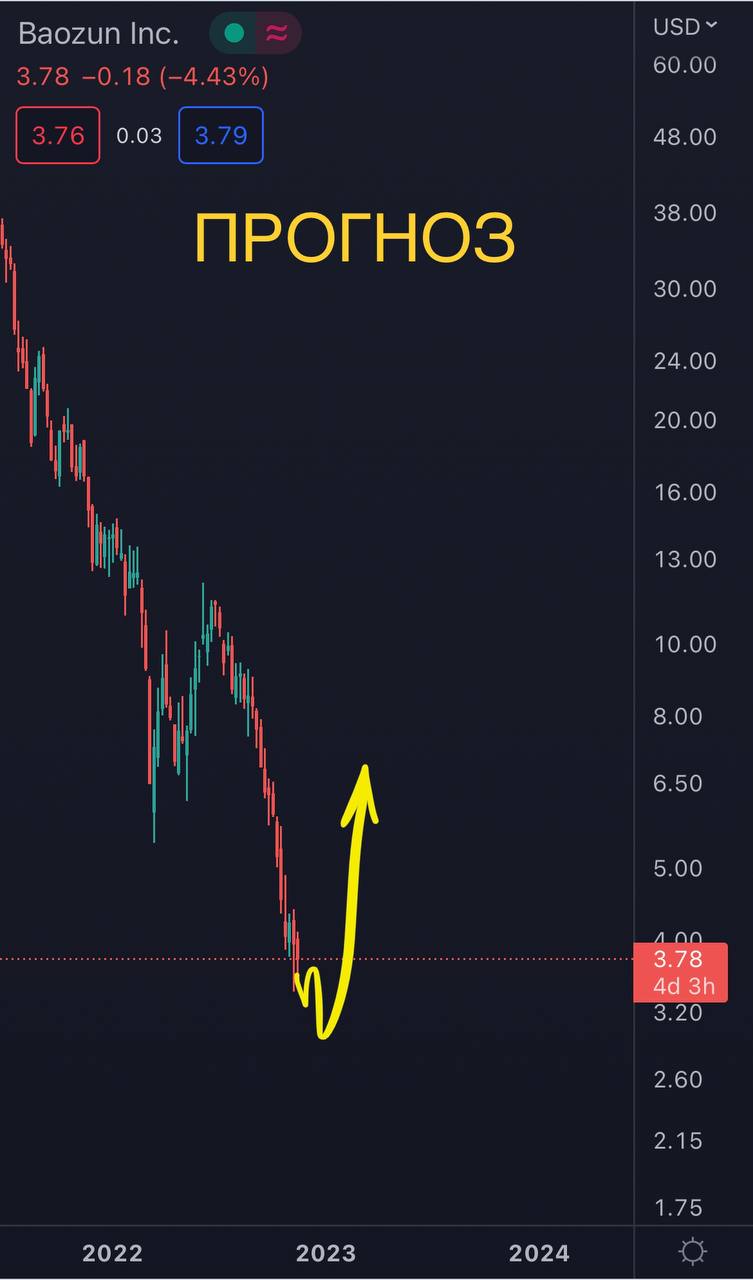Viewport: 753px width, 1280px height.
Task: Open the USD currency dropdown
Action: (686, 27)
